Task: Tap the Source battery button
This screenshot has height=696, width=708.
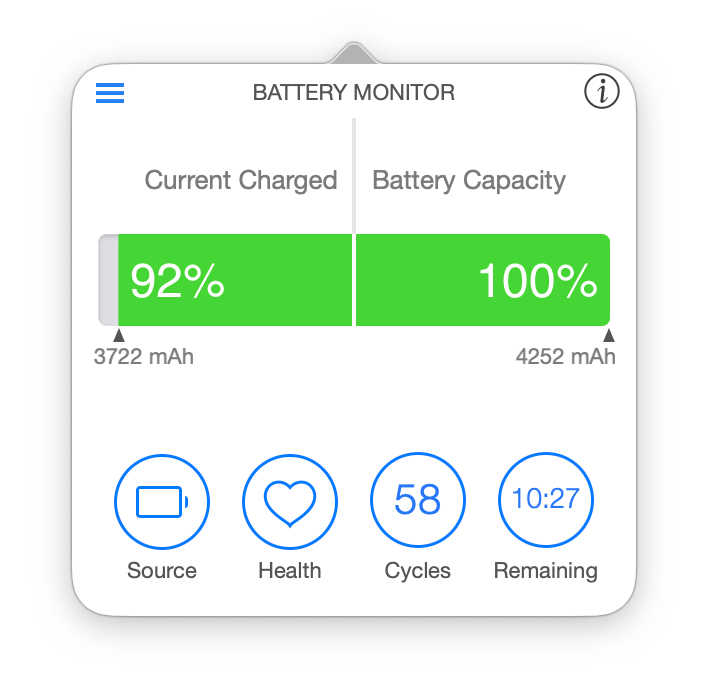Action: tap(162, 502)
